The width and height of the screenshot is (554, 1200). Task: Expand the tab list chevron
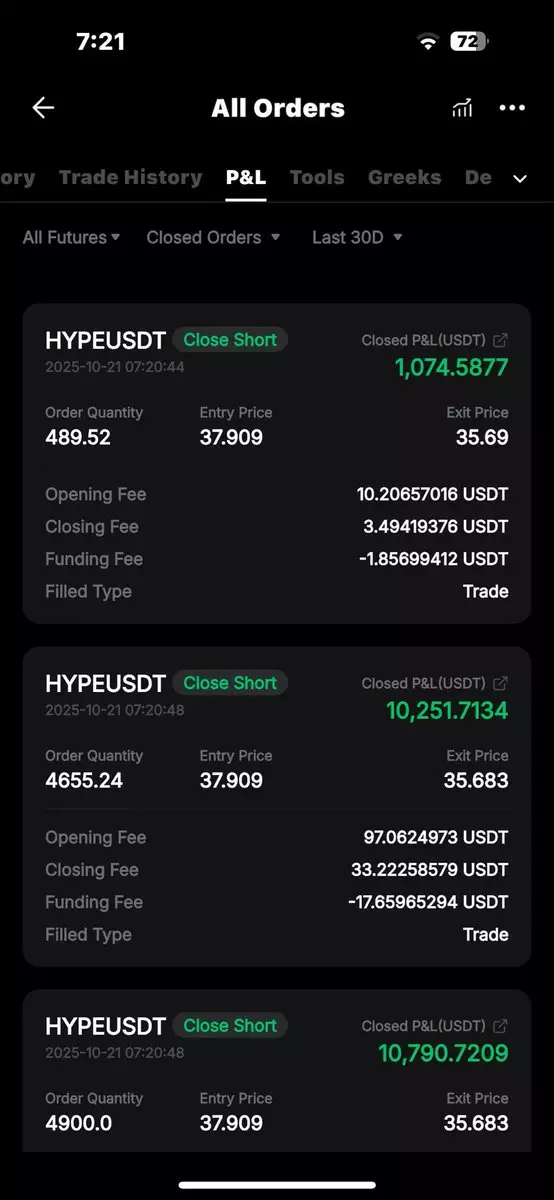[520, 179]
